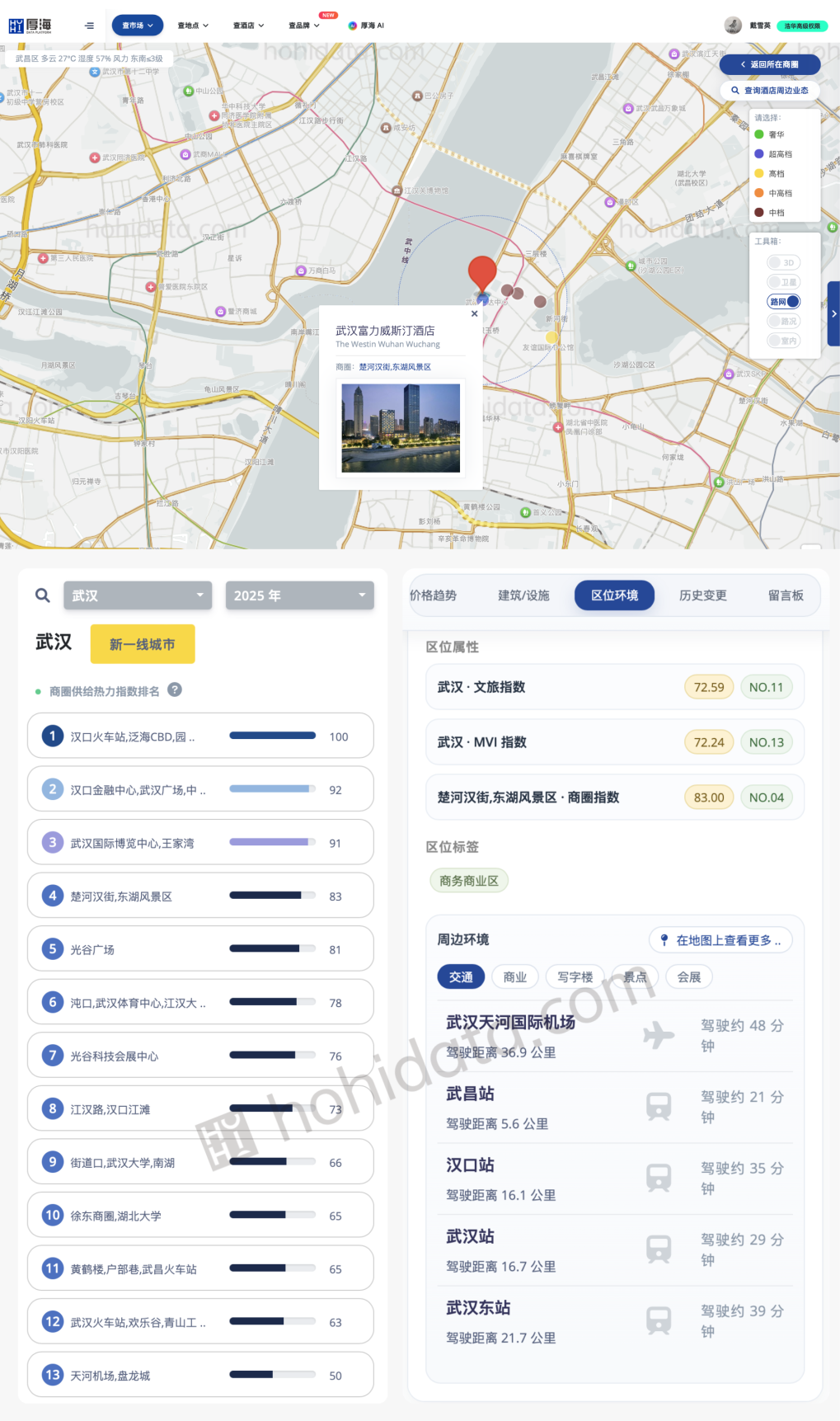Tap help icon beside 商圈供给热力指数排名

(175, 690)
